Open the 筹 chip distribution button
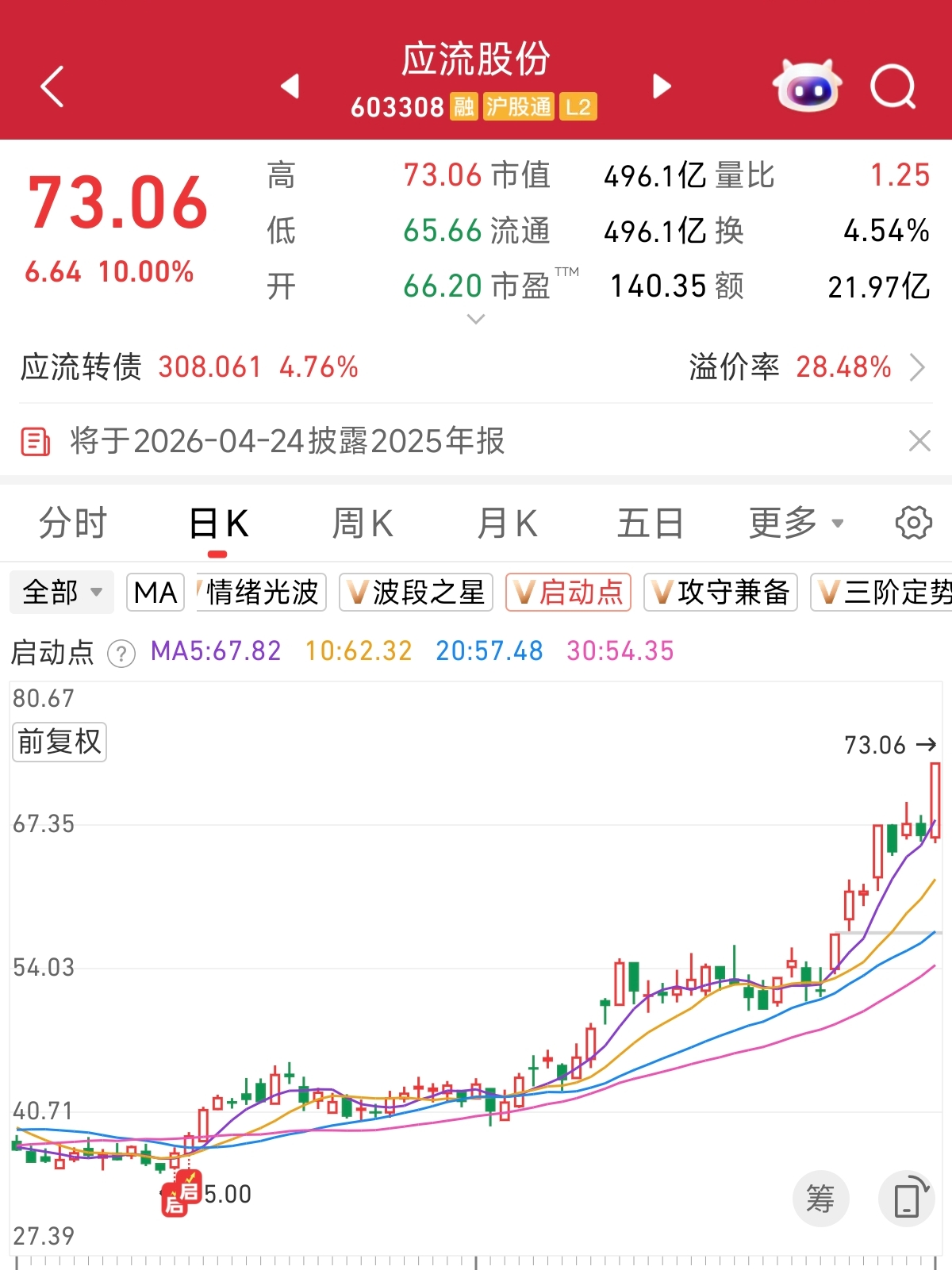952x1274 pixels. pos(820,1198)
